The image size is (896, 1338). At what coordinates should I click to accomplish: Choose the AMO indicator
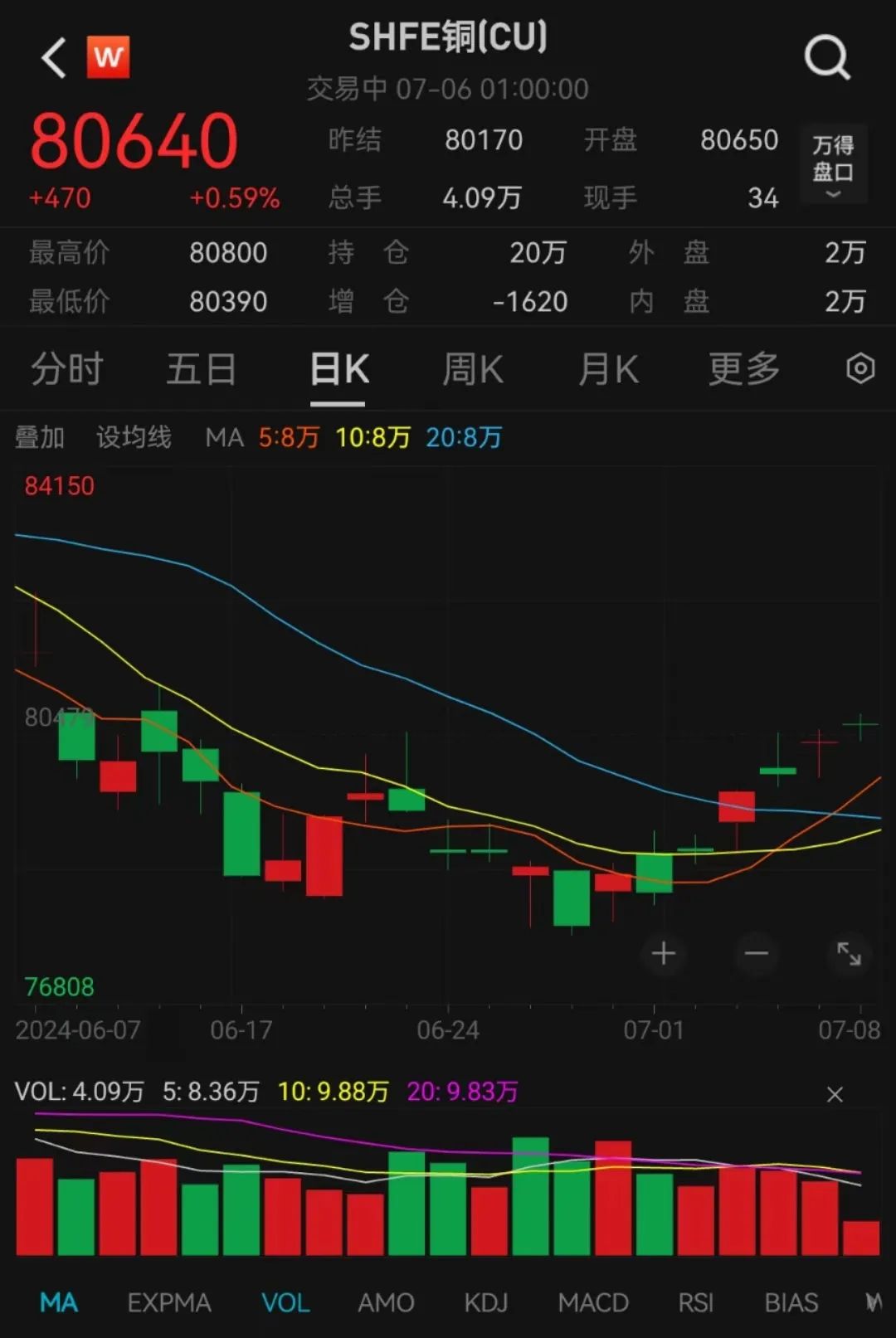click(x=386, y=1303)
